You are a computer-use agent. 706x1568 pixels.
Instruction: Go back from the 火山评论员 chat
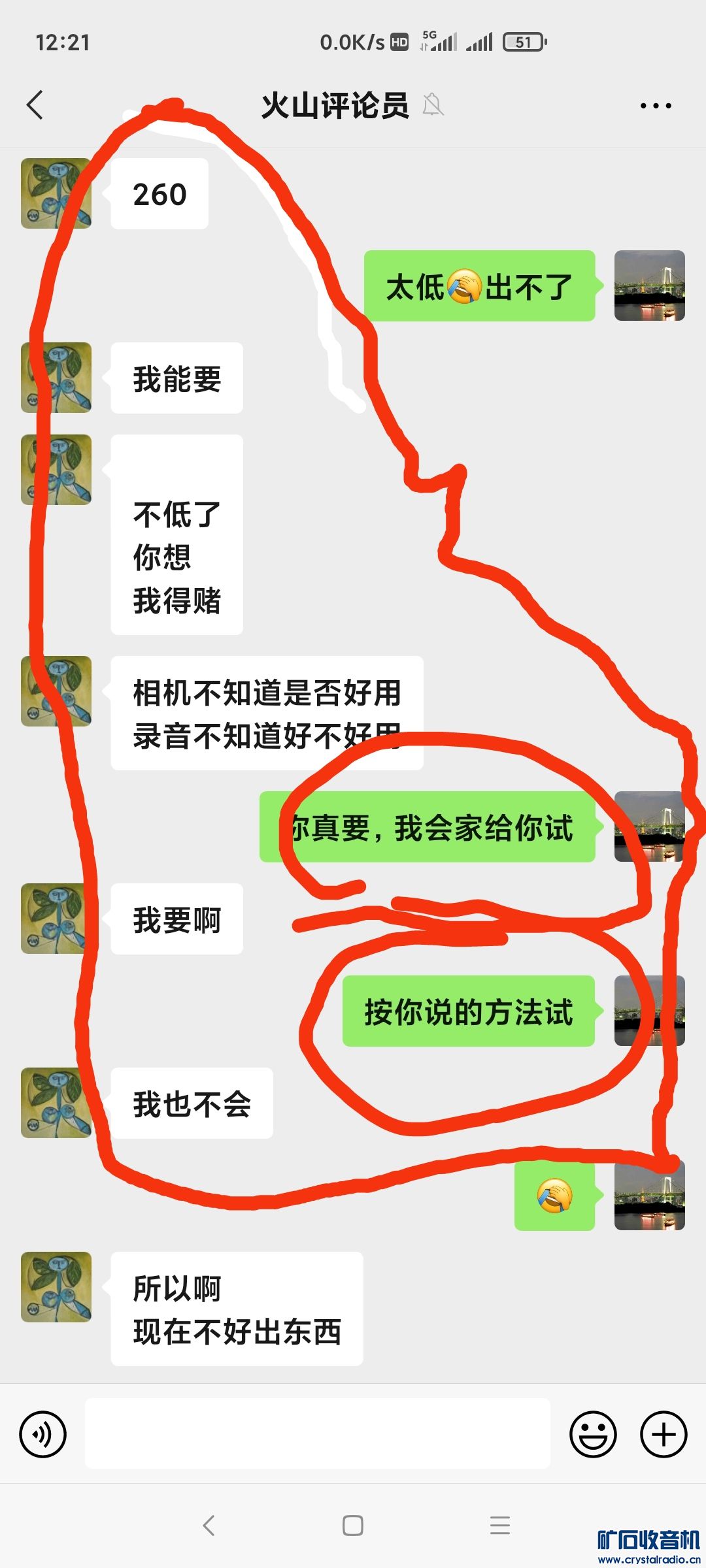click(x=35, y=105)
